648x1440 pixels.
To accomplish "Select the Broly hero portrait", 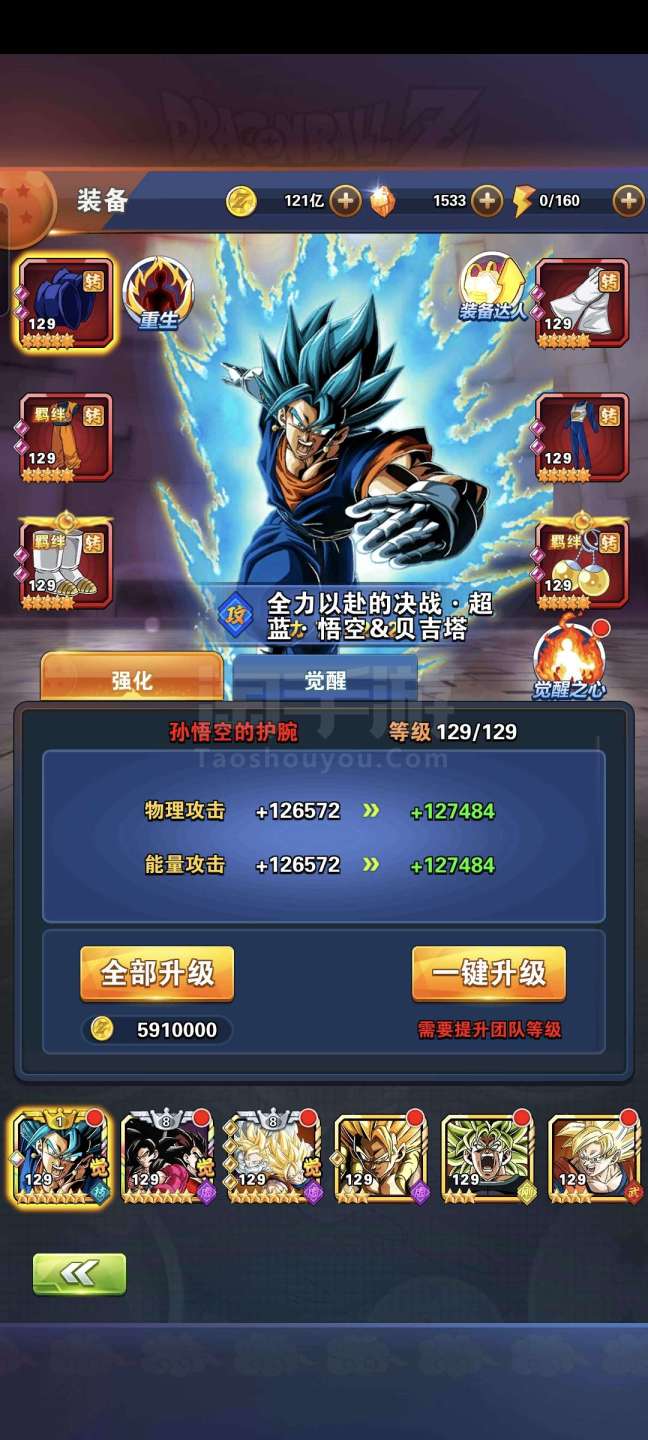I will (489, 1158).
